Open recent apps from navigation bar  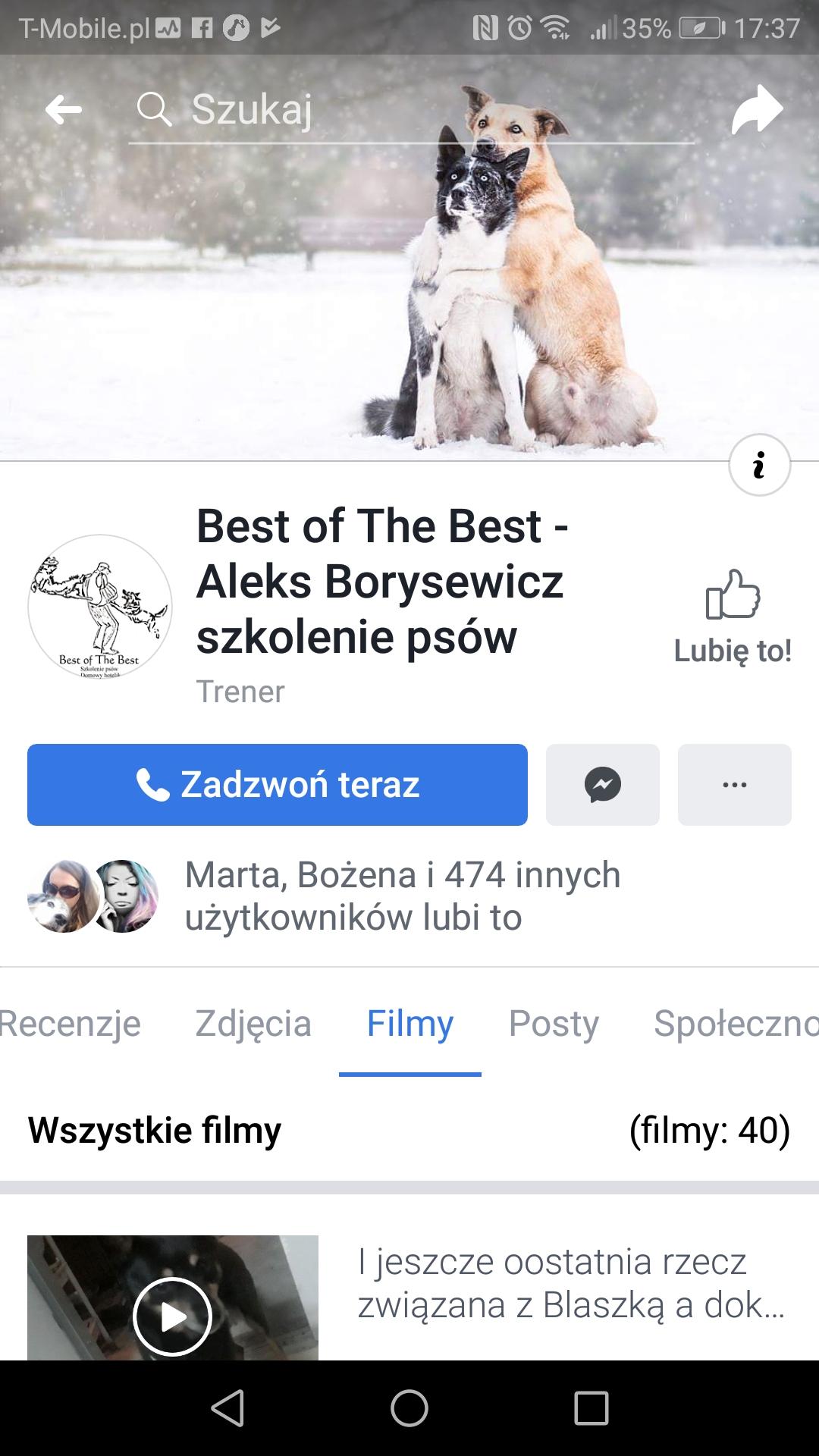click(x=591, y=1408)
